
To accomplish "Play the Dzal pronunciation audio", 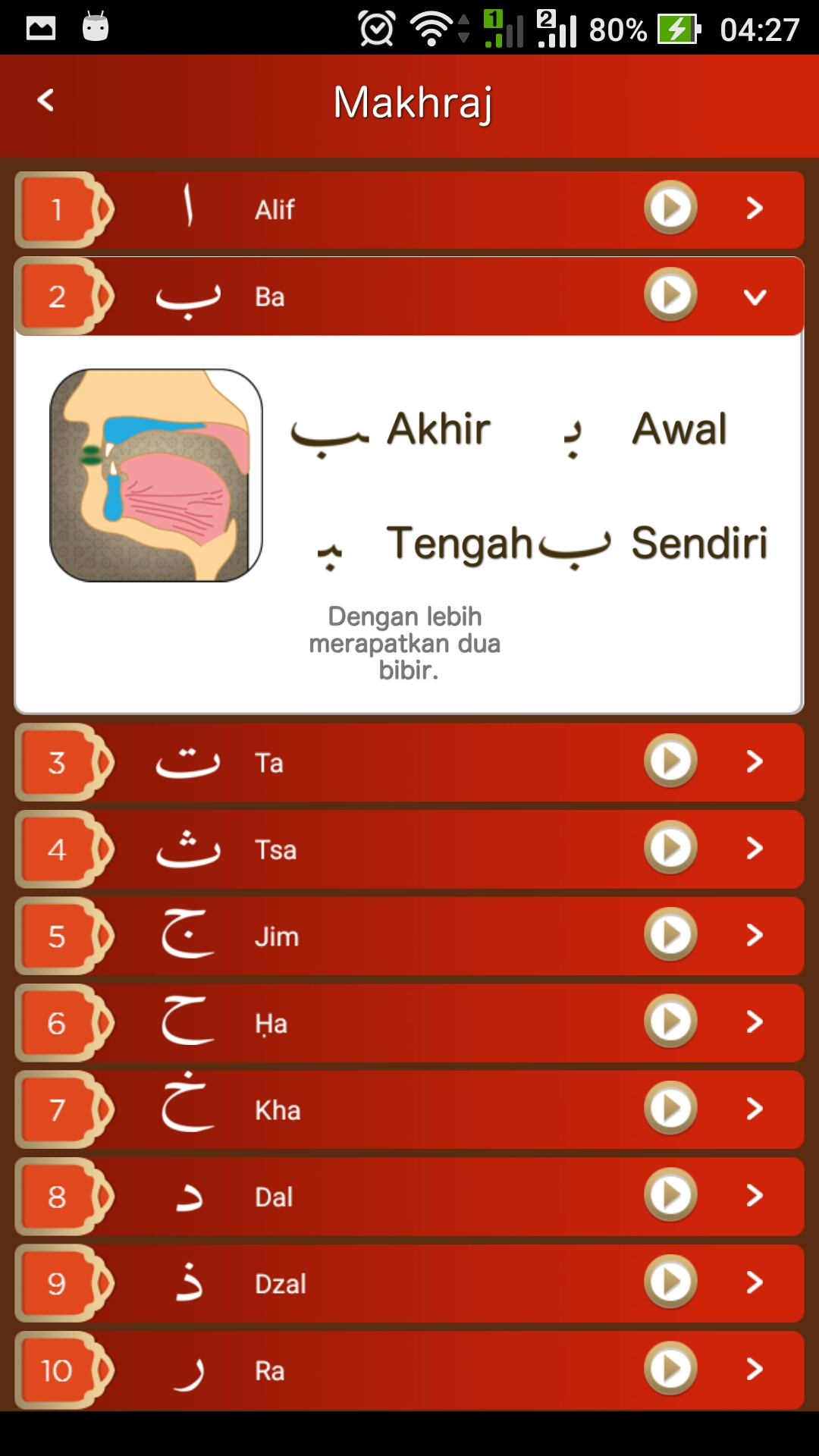I will [x=670, y=1282].
